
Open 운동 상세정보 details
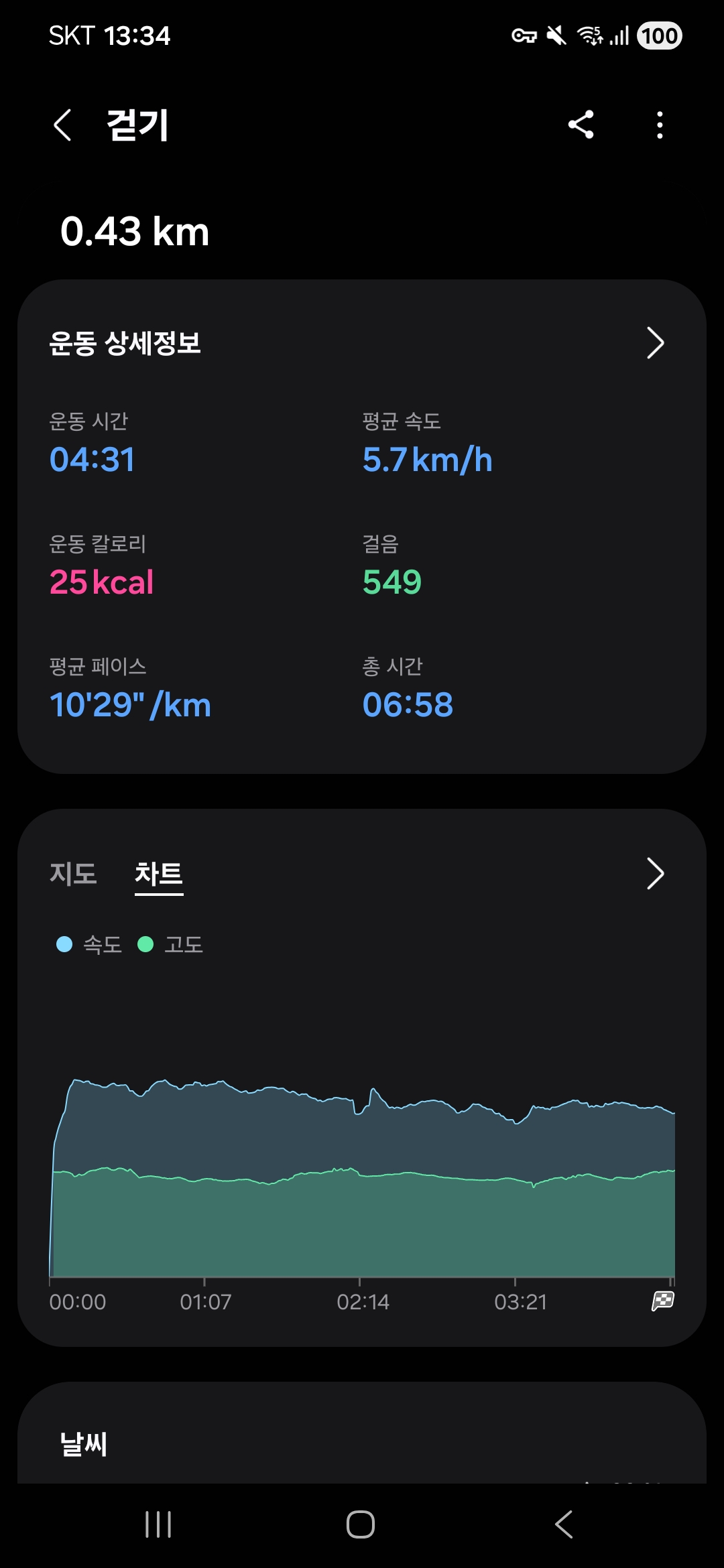point(654,343)
